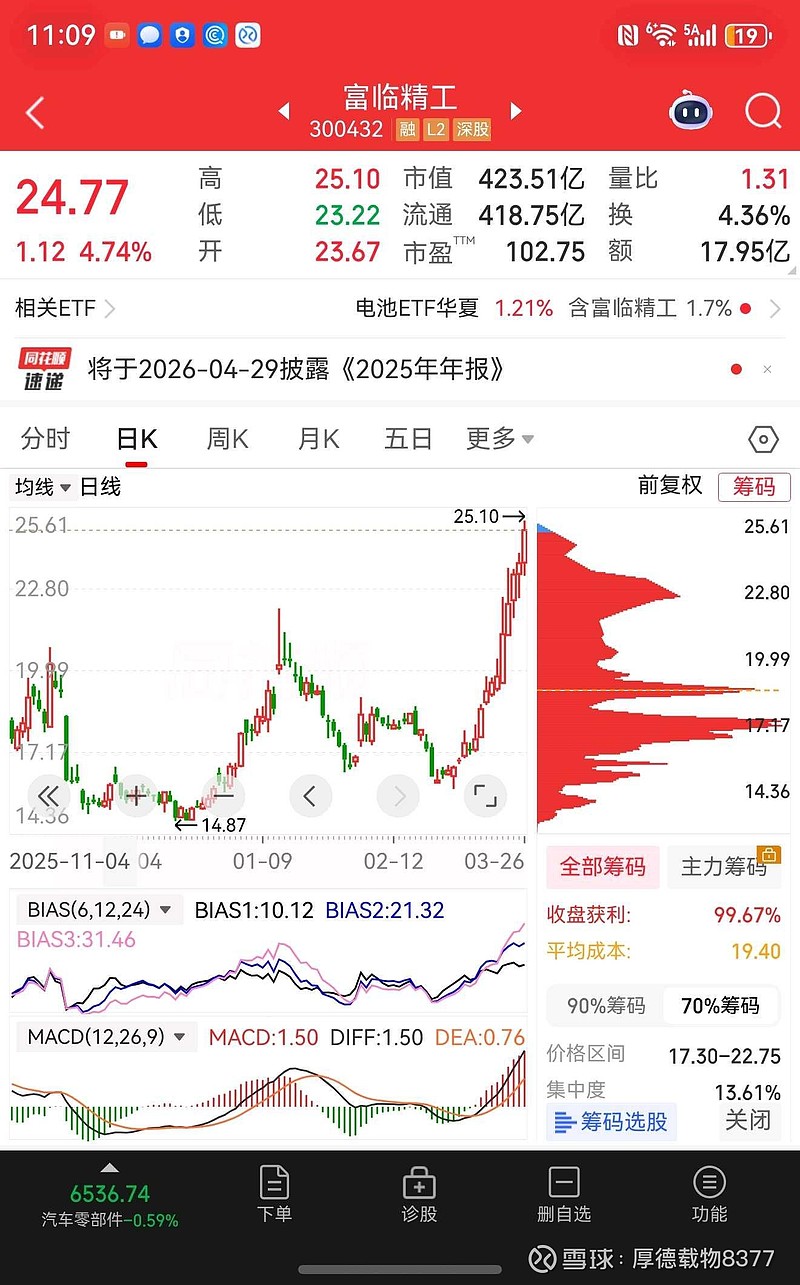Go back with the top-left arrow
Screen dimensions: 800x1285
[36, 112]
